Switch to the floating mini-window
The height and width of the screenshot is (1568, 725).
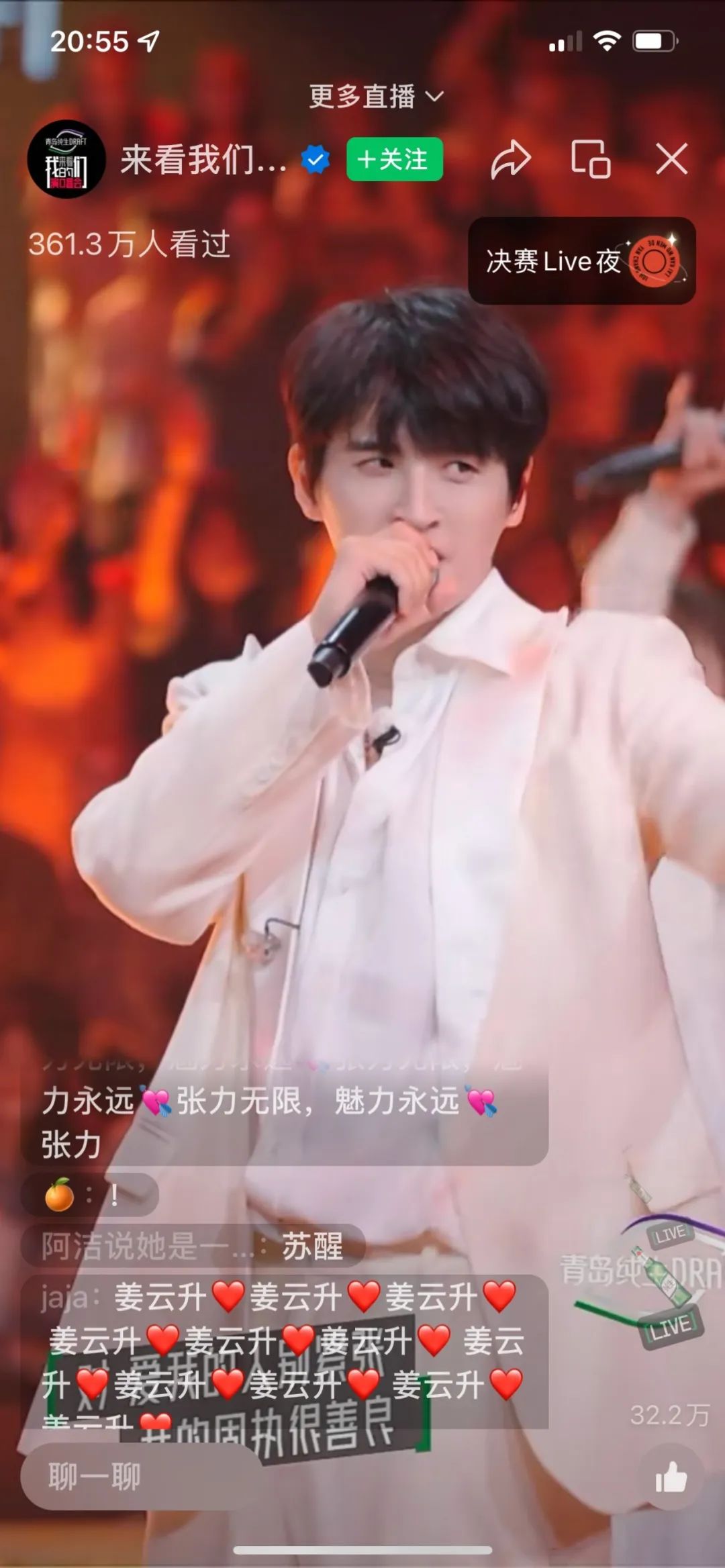click(x=590, y=160)
